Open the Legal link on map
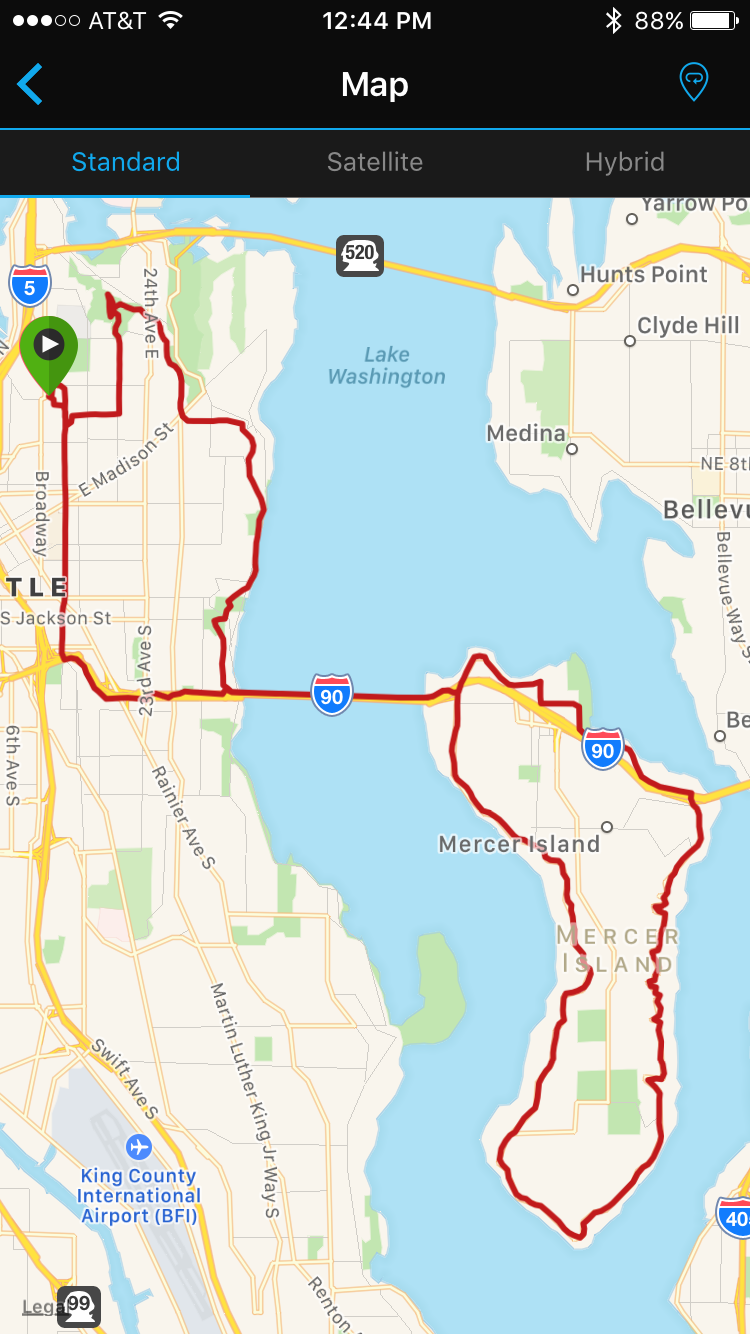This screenshot has width=750, height=1334. [42, 1307]
